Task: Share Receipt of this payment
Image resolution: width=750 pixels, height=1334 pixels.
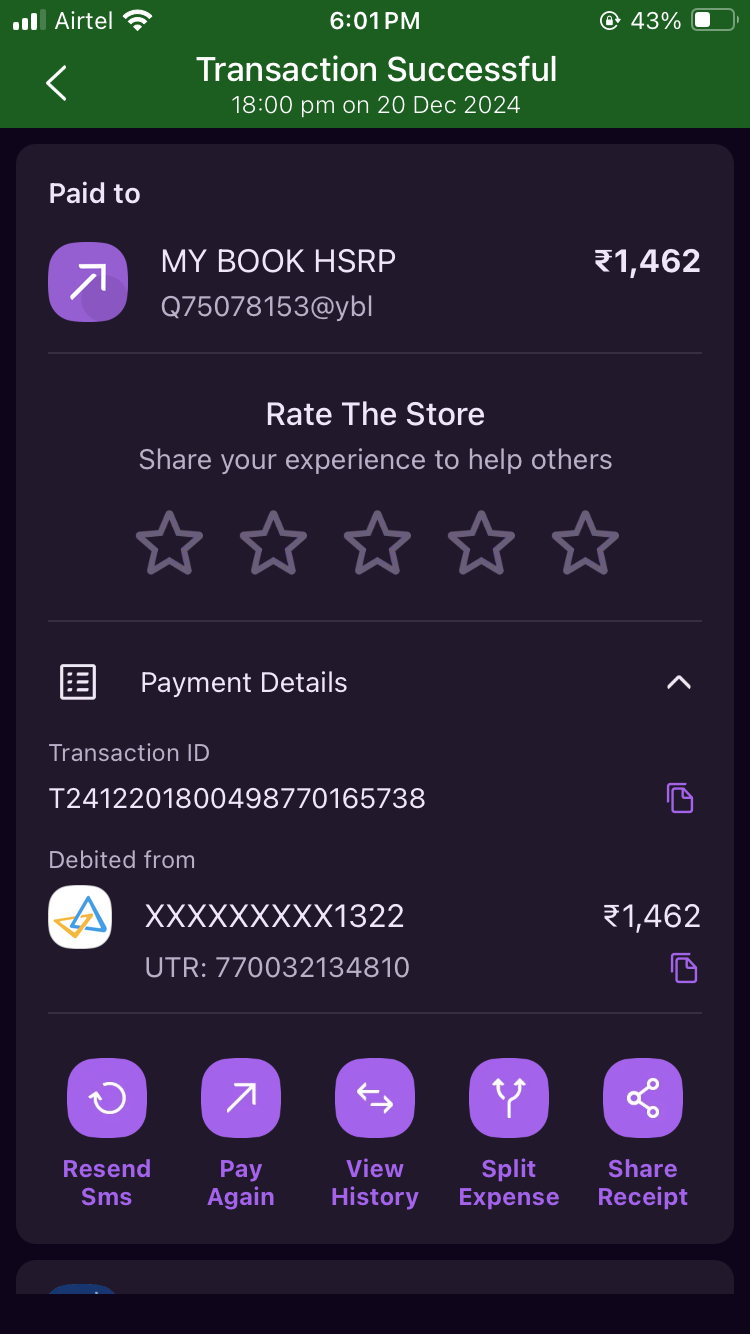Action: [643, 1099]
